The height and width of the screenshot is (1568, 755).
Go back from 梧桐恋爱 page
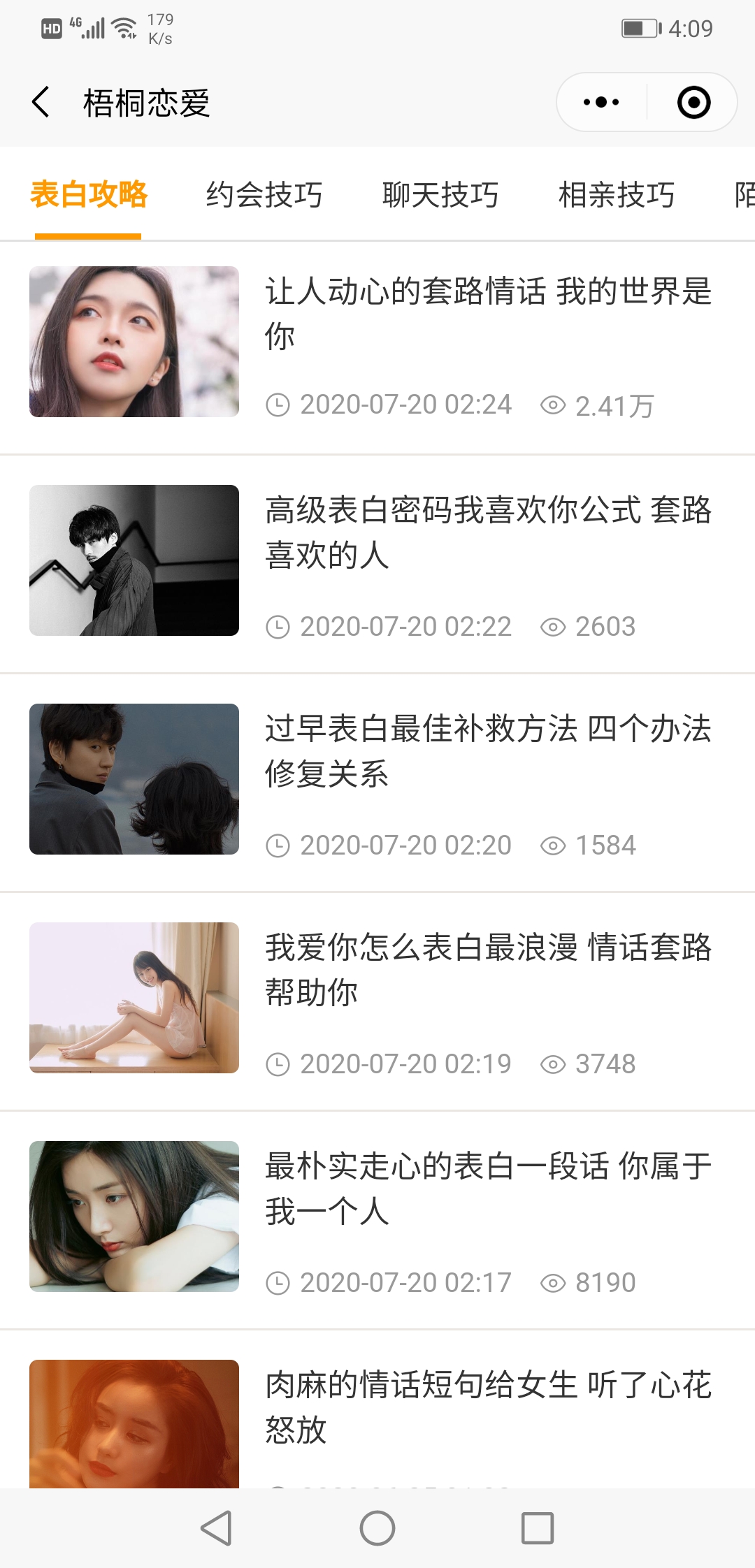click(41, 103)
